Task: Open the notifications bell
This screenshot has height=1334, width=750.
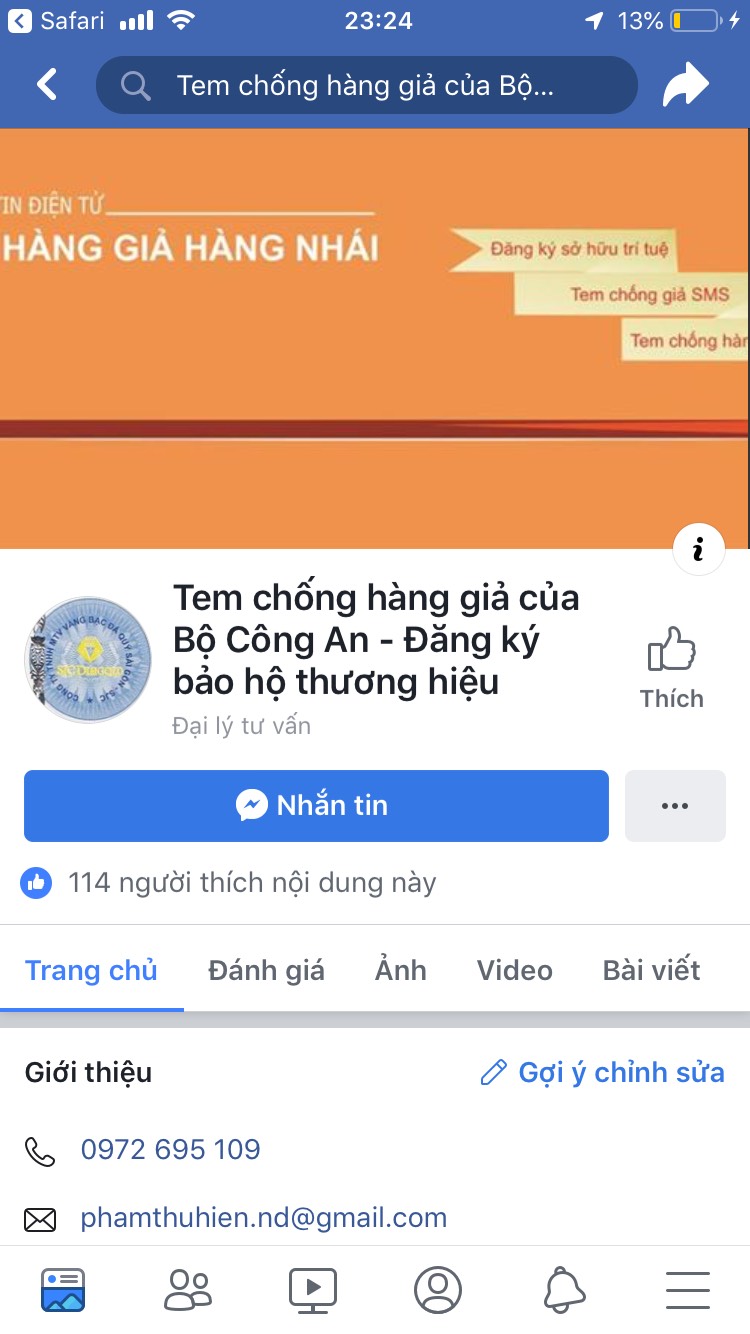Action: [x=563, y=1290]
